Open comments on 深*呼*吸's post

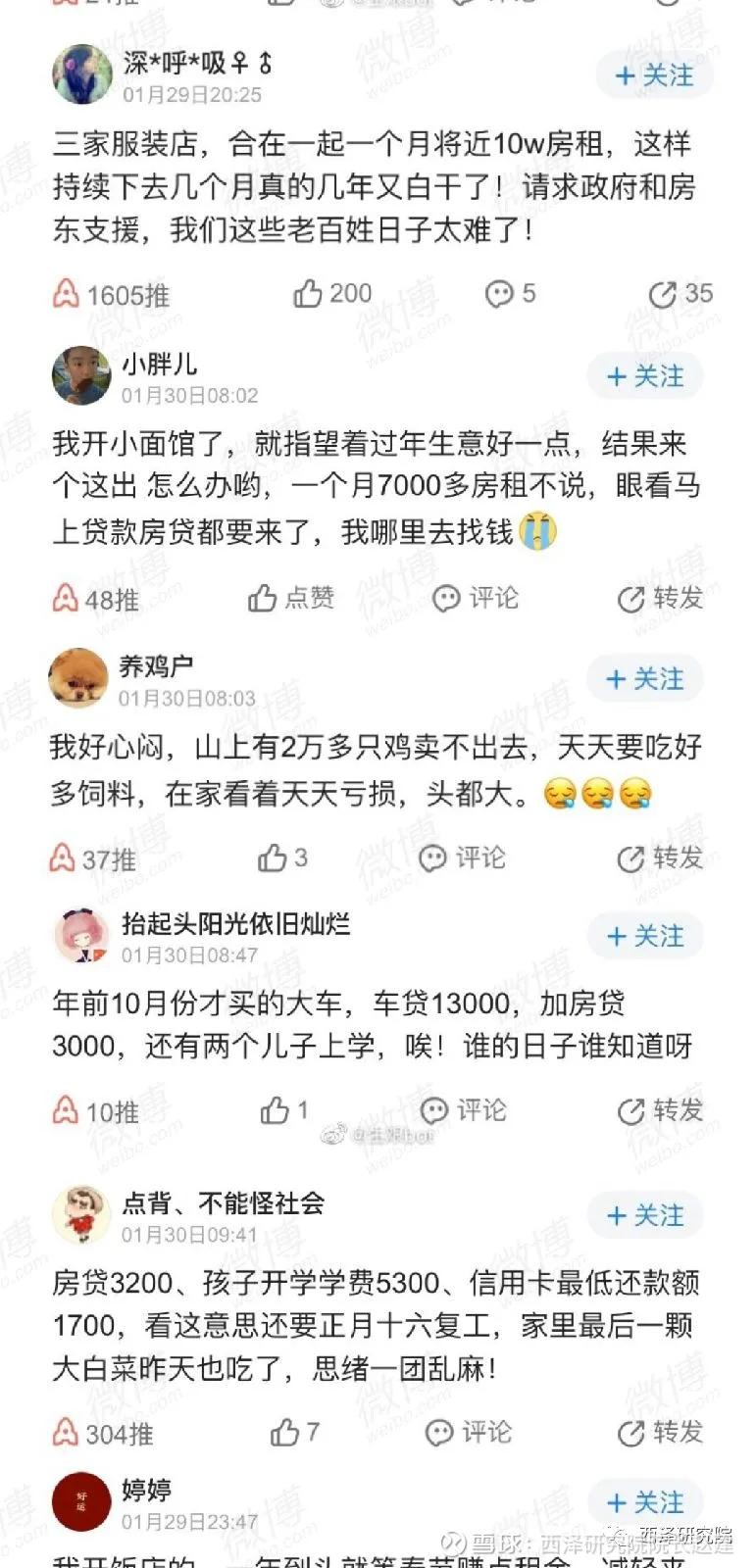[511, 293]
